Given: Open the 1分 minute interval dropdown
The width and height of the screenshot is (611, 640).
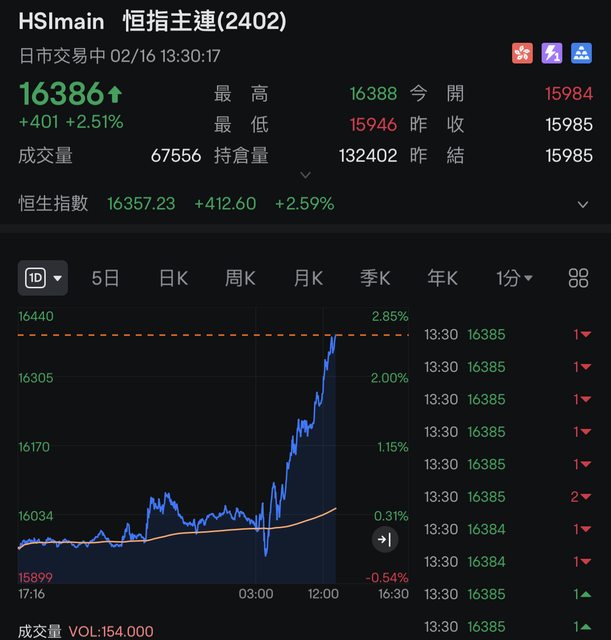Looking at the screenshot, I should click(x=515, y=278).
